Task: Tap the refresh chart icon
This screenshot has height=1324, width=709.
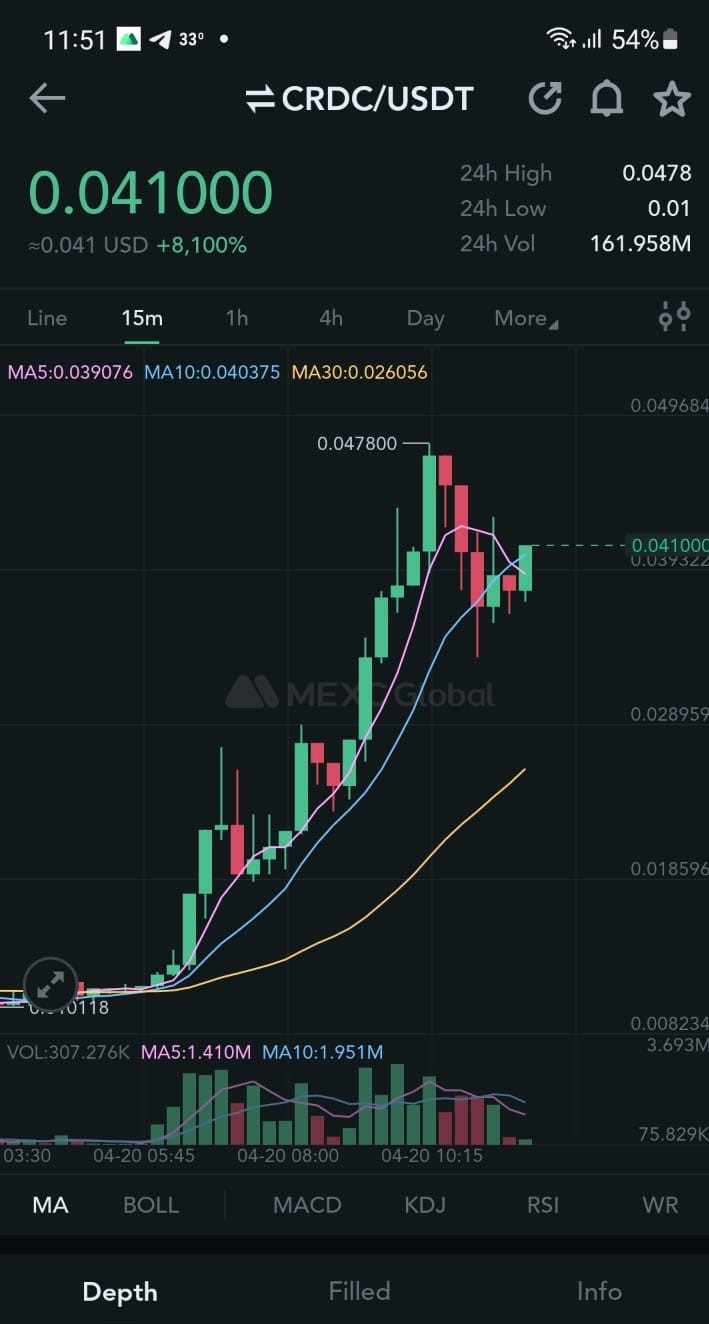Action: (545, 98)
